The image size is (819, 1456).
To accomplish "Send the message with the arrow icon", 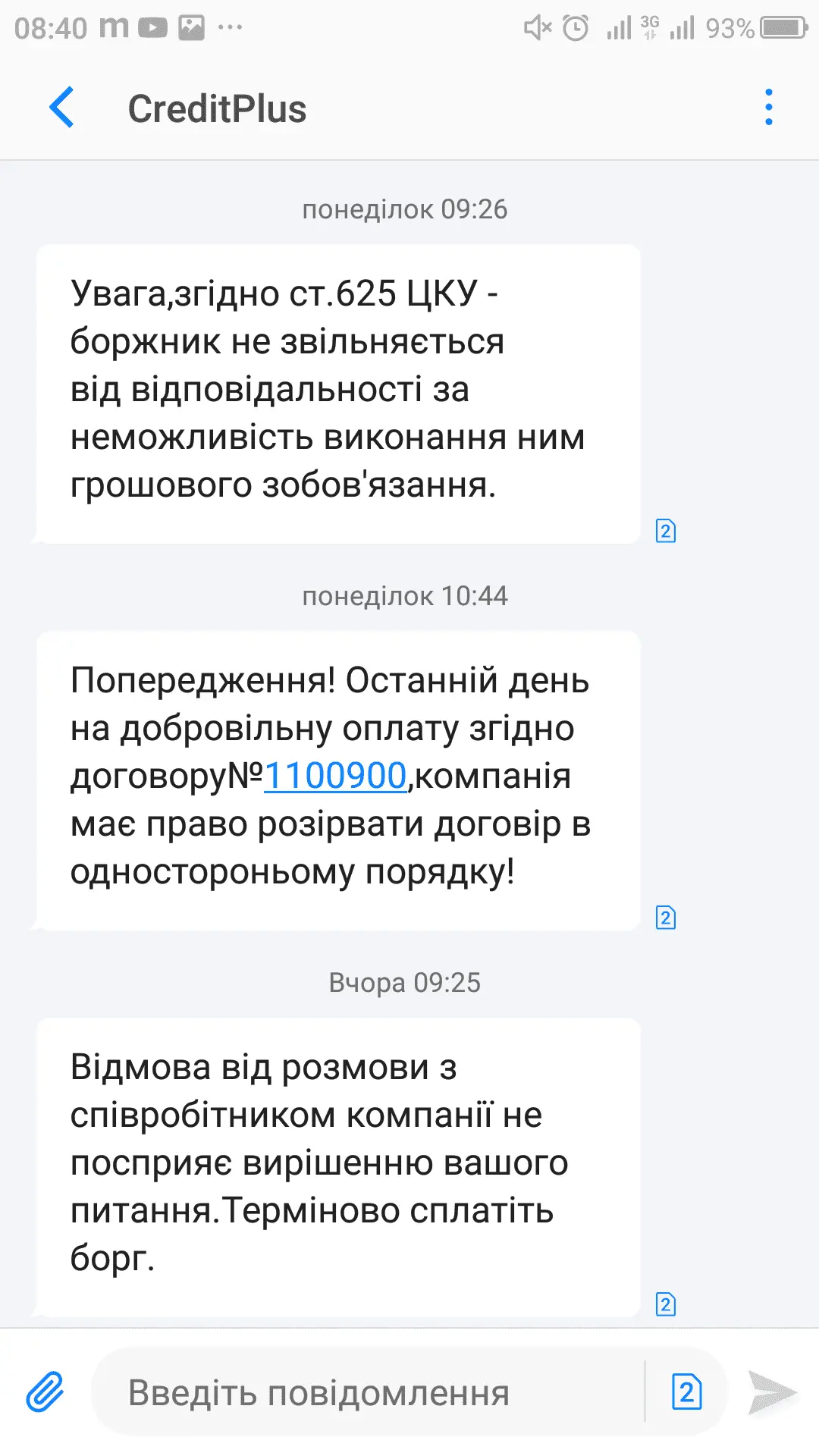I will (x=771, y=1392).
